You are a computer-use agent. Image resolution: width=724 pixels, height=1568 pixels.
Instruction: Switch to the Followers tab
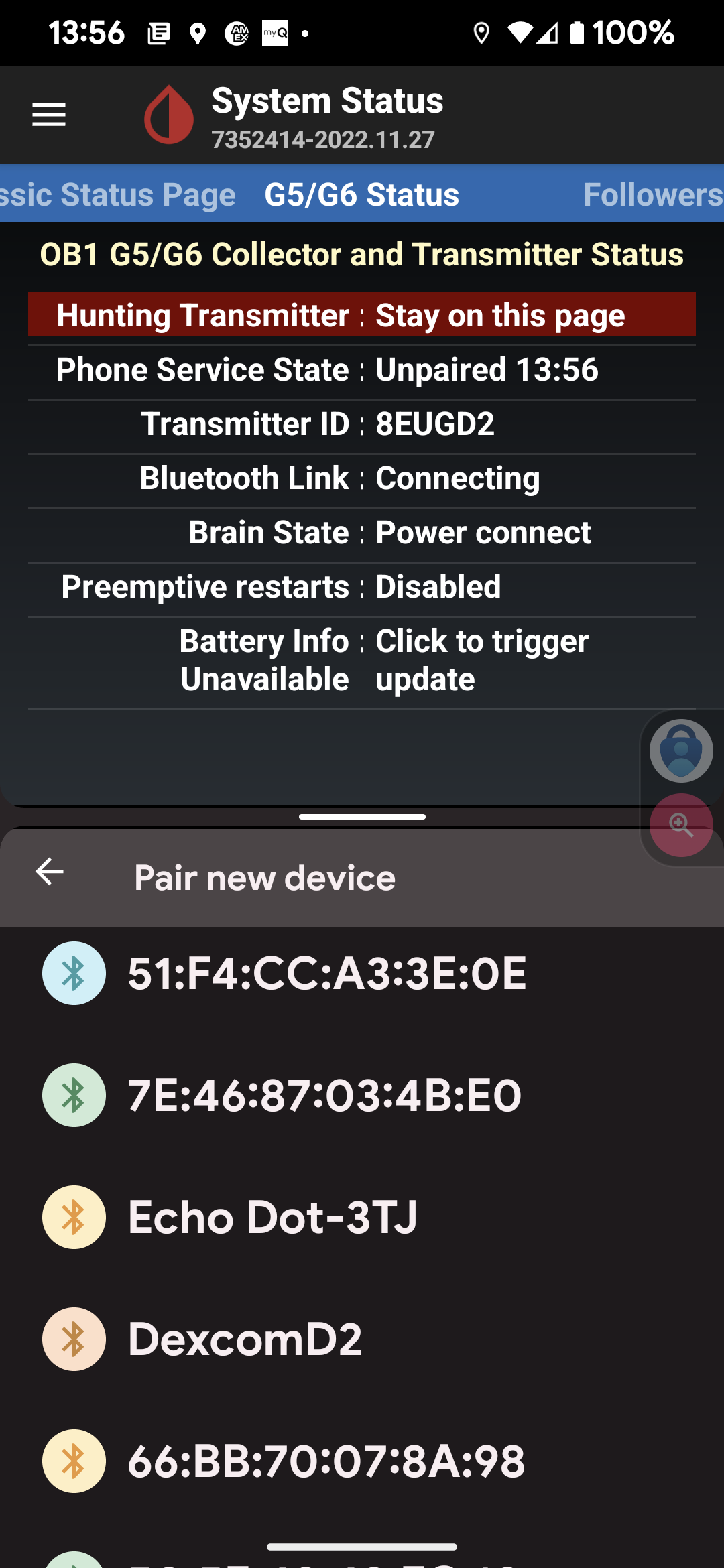tap(653, 195)
